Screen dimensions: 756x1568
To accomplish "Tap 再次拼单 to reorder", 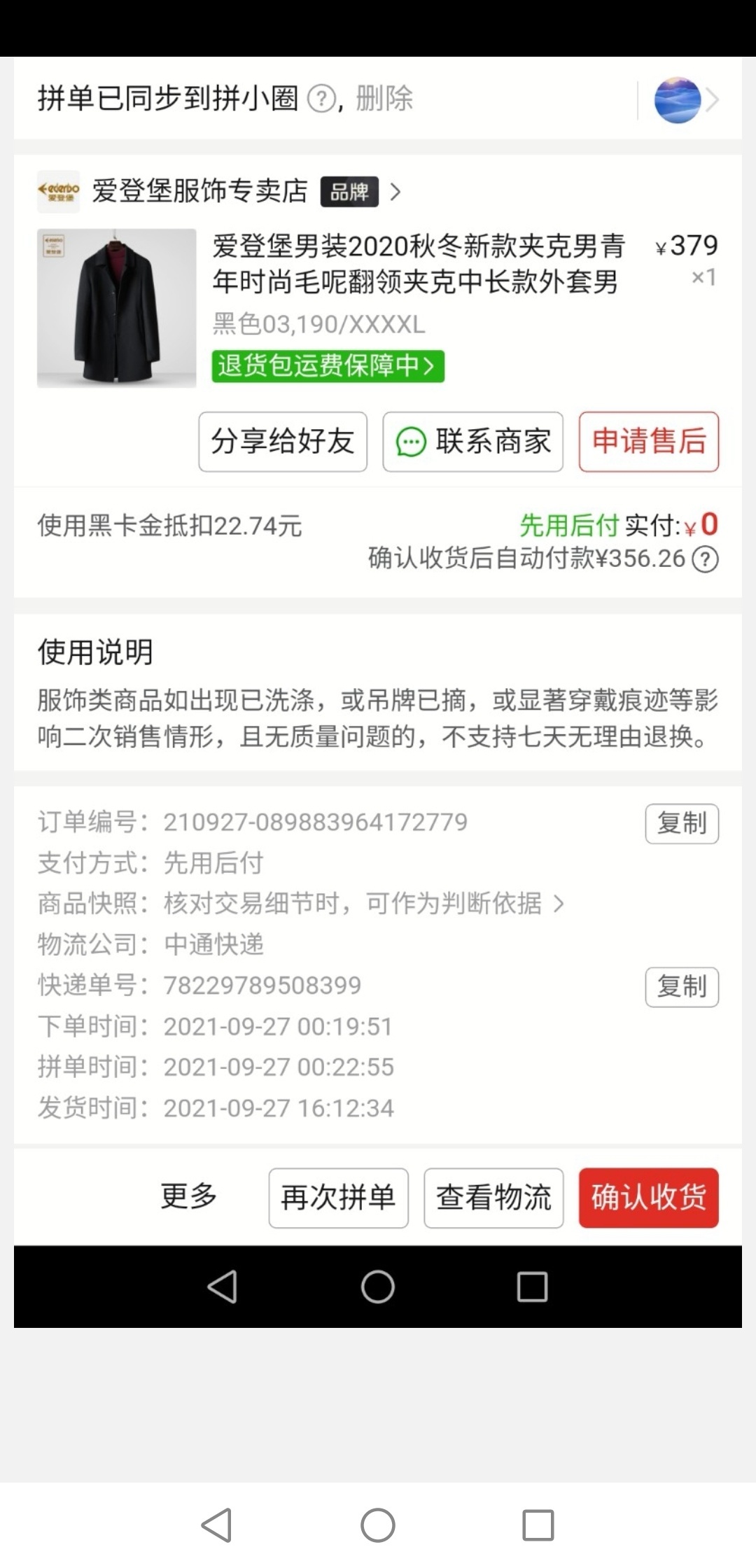I will pos(338,1198).
